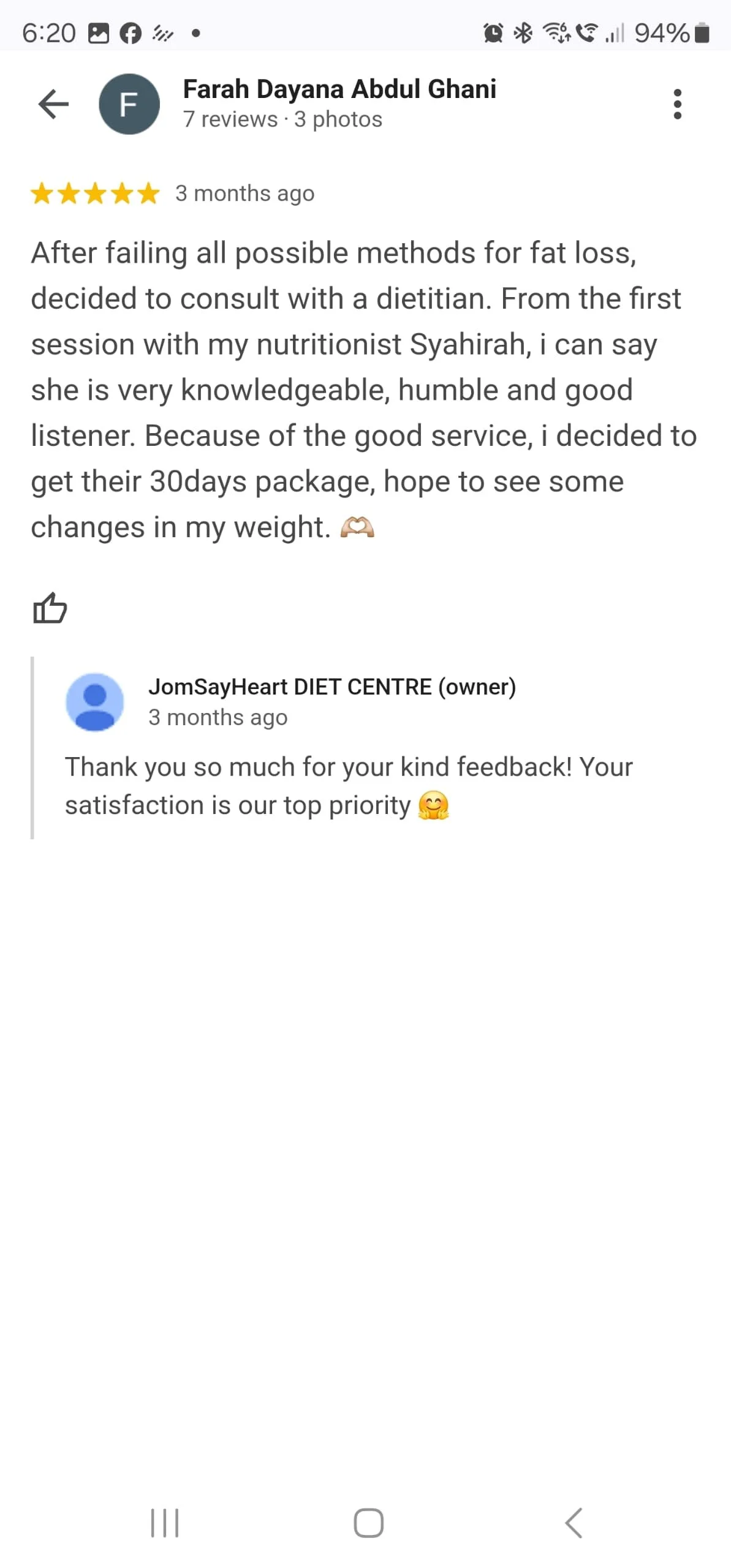
Task: Open the system recent apps button
Action: [165, 1523]
